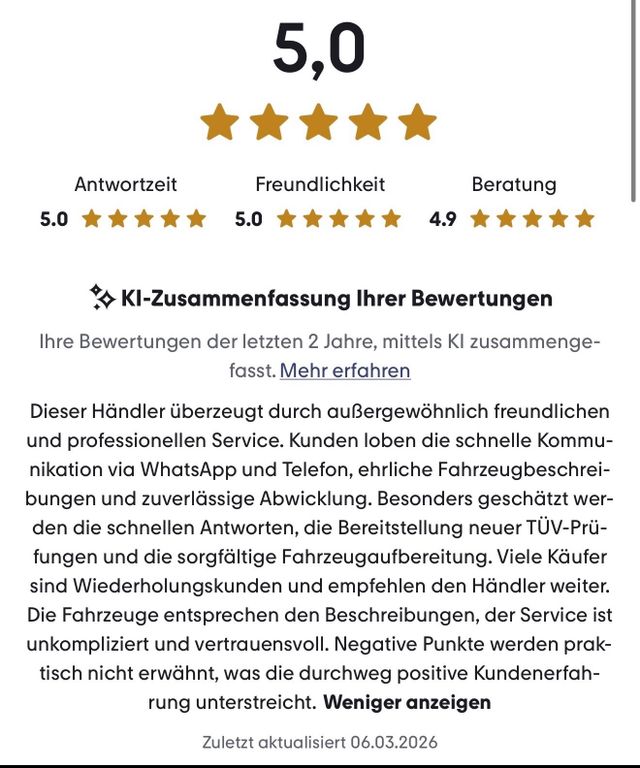Collapse summary with Weniger anzeigen
Image resolution: width=640 pixels, height=768 pixels.
407,702
